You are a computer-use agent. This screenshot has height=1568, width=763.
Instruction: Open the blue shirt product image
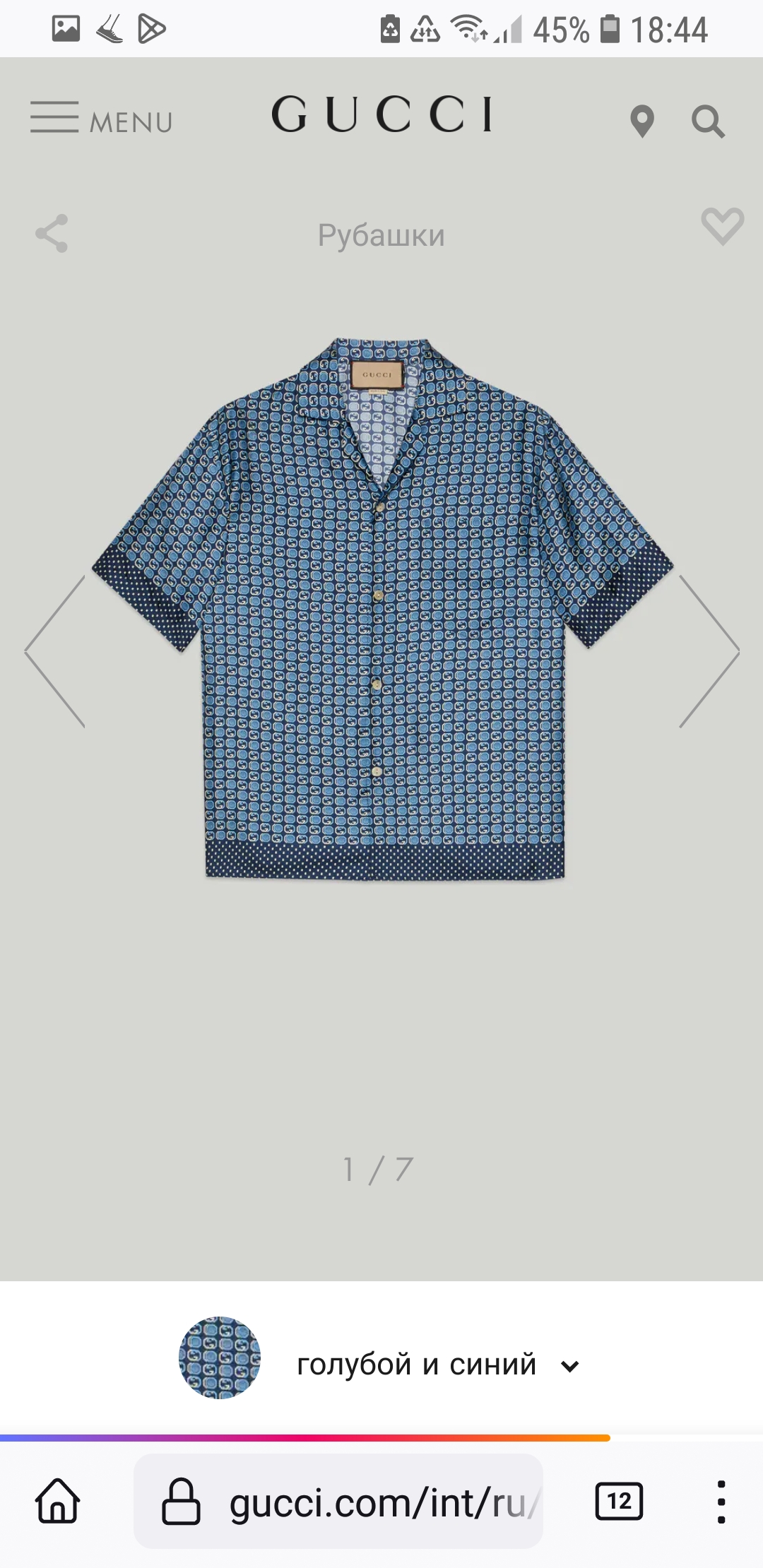(x=383, y=609)
